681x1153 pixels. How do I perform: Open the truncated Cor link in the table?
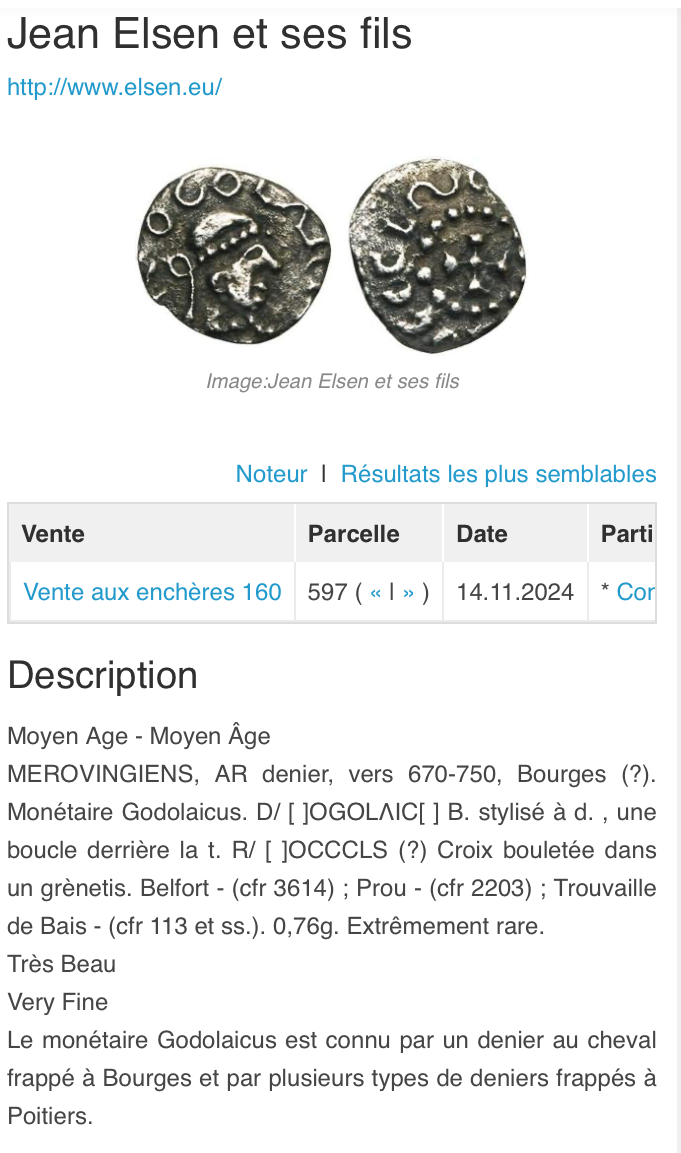[x=635, y=592]
